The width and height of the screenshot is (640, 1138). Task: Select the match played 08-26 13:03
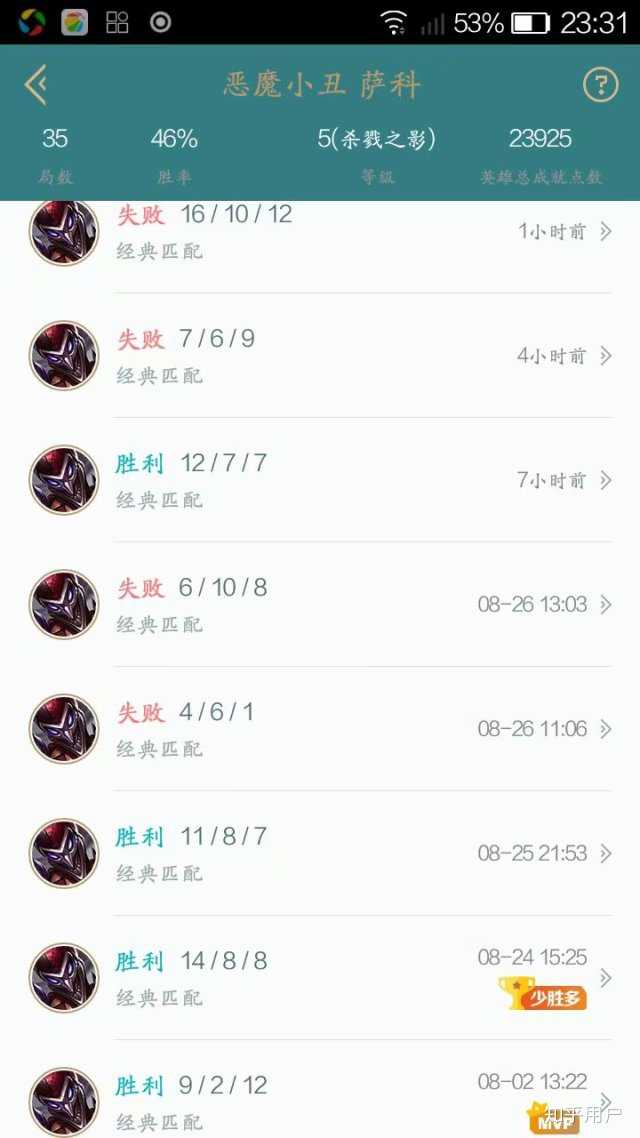point(320,604)
